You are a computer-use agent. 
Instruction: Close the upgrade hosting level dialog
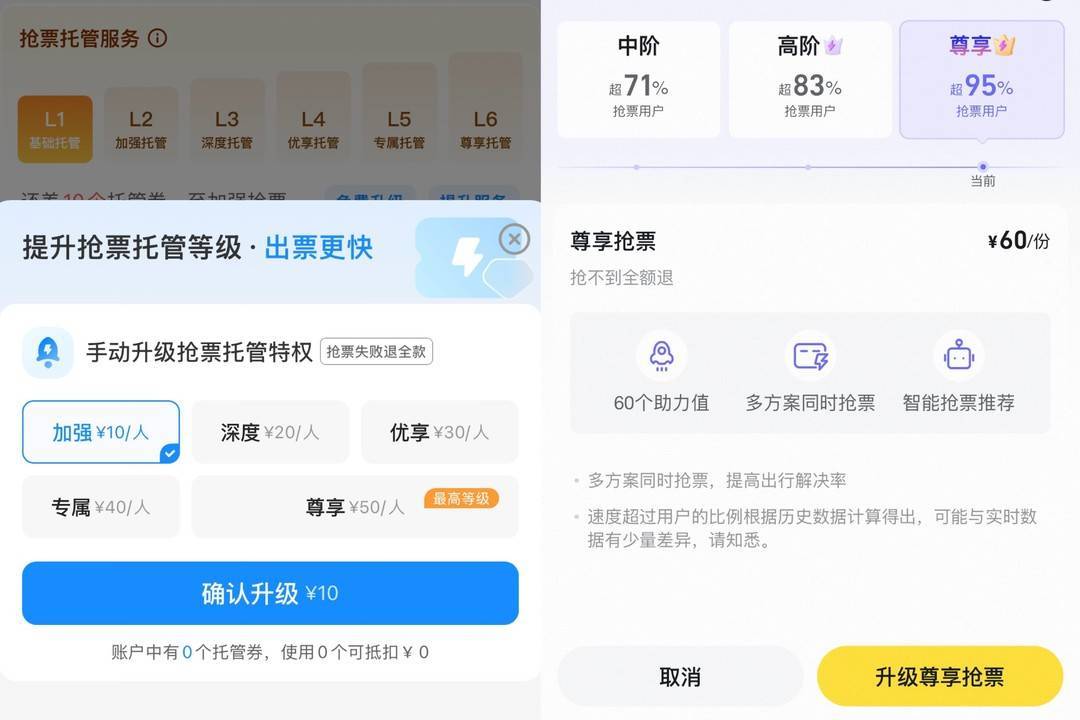(x=514, y=239)
